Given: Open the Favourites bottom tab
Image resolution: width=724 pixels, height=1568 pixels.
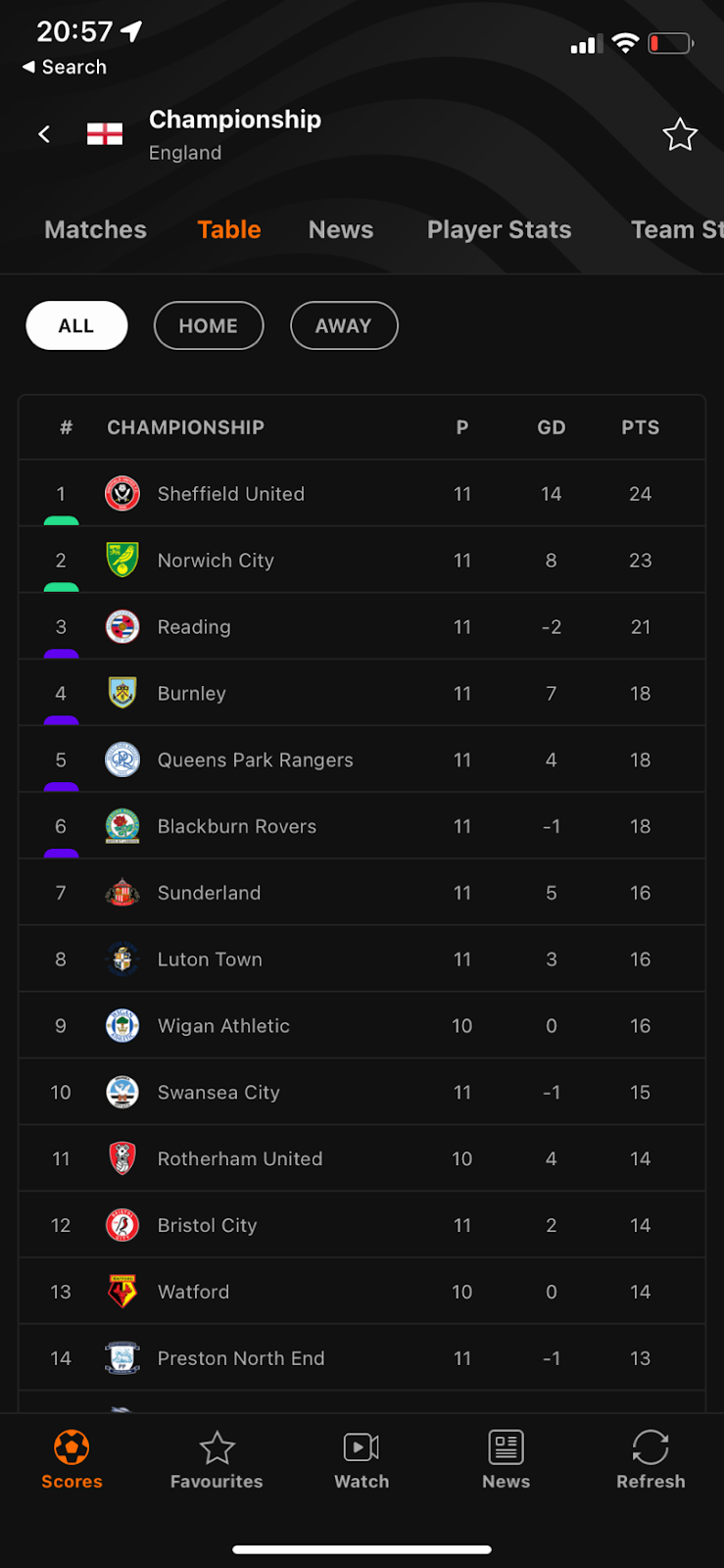Looking at the screenshot, I should [x=217, y=1460].
